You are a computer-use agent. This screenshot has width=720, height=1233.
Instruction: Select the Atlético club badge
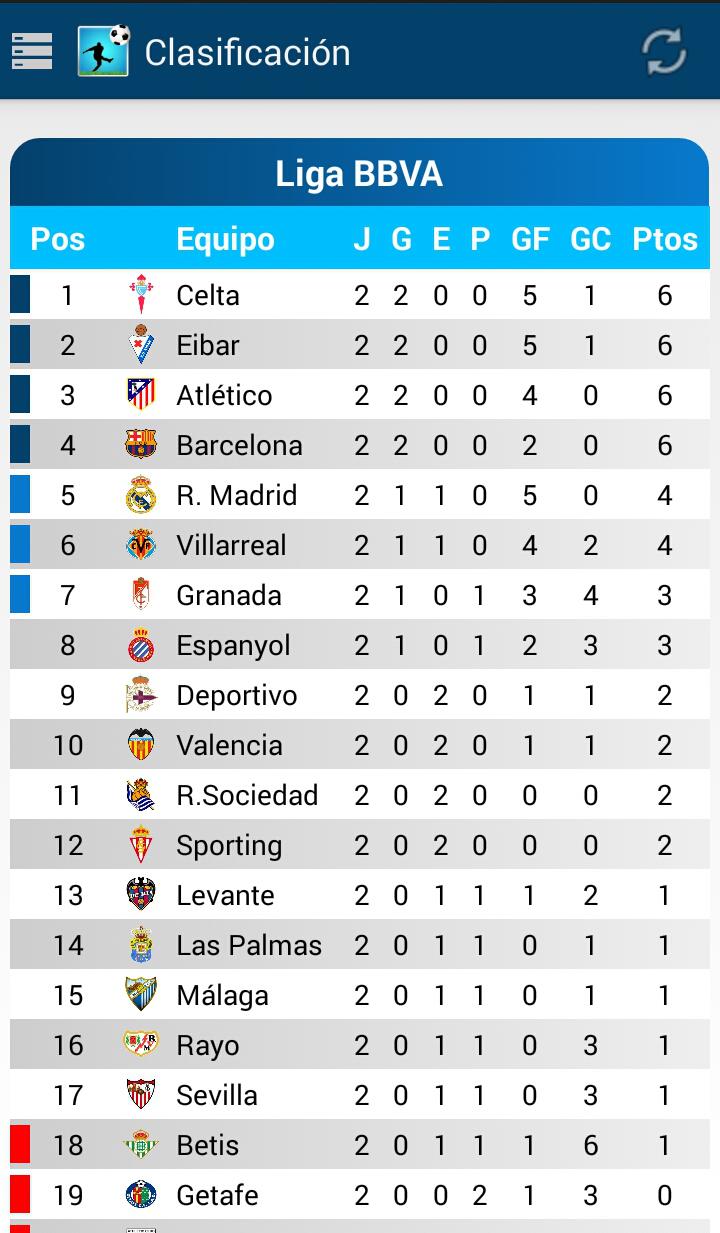[142, 394]
